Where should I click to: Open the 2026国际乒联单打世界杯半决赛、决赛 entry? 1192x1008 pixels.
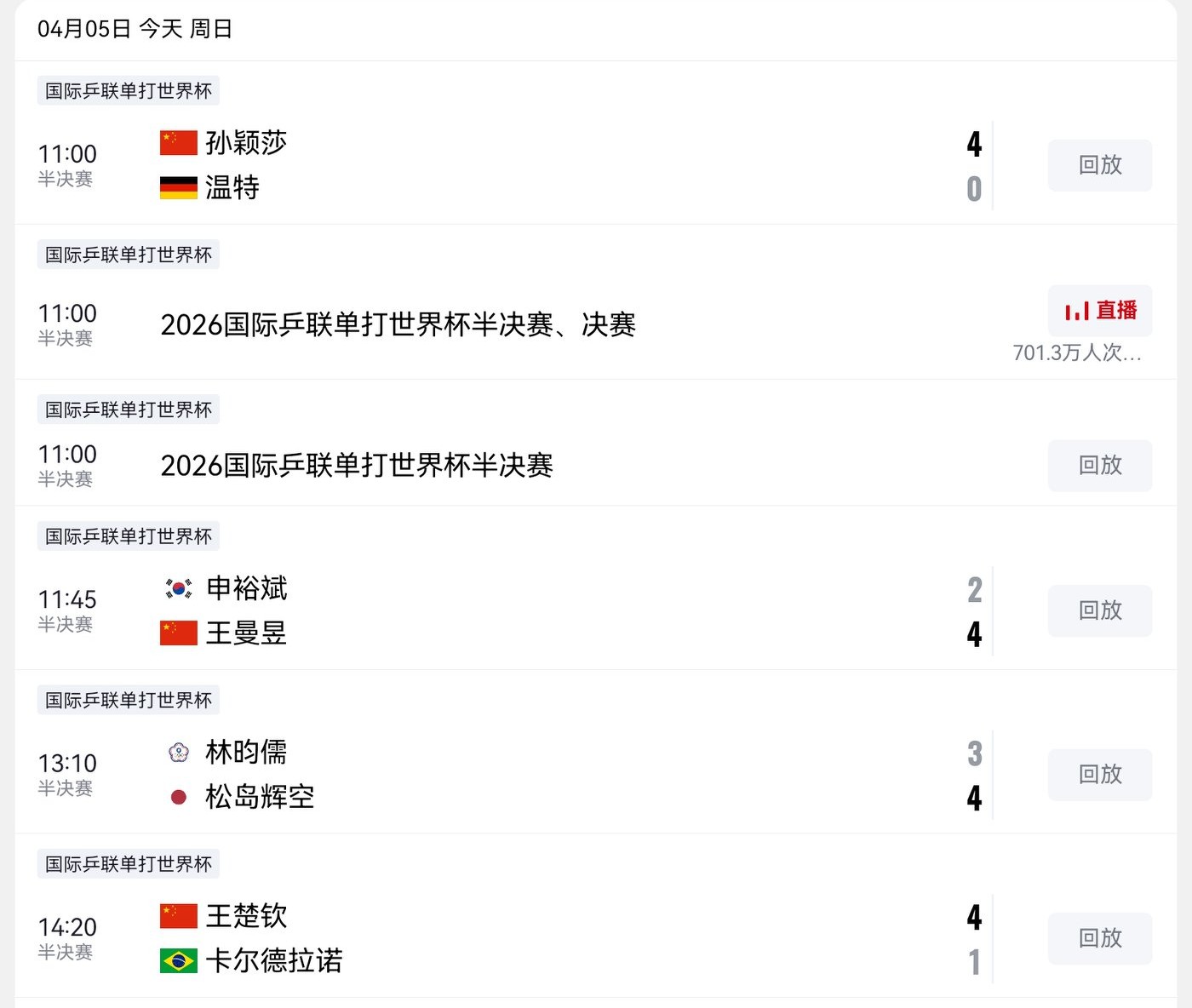[398, 324]
